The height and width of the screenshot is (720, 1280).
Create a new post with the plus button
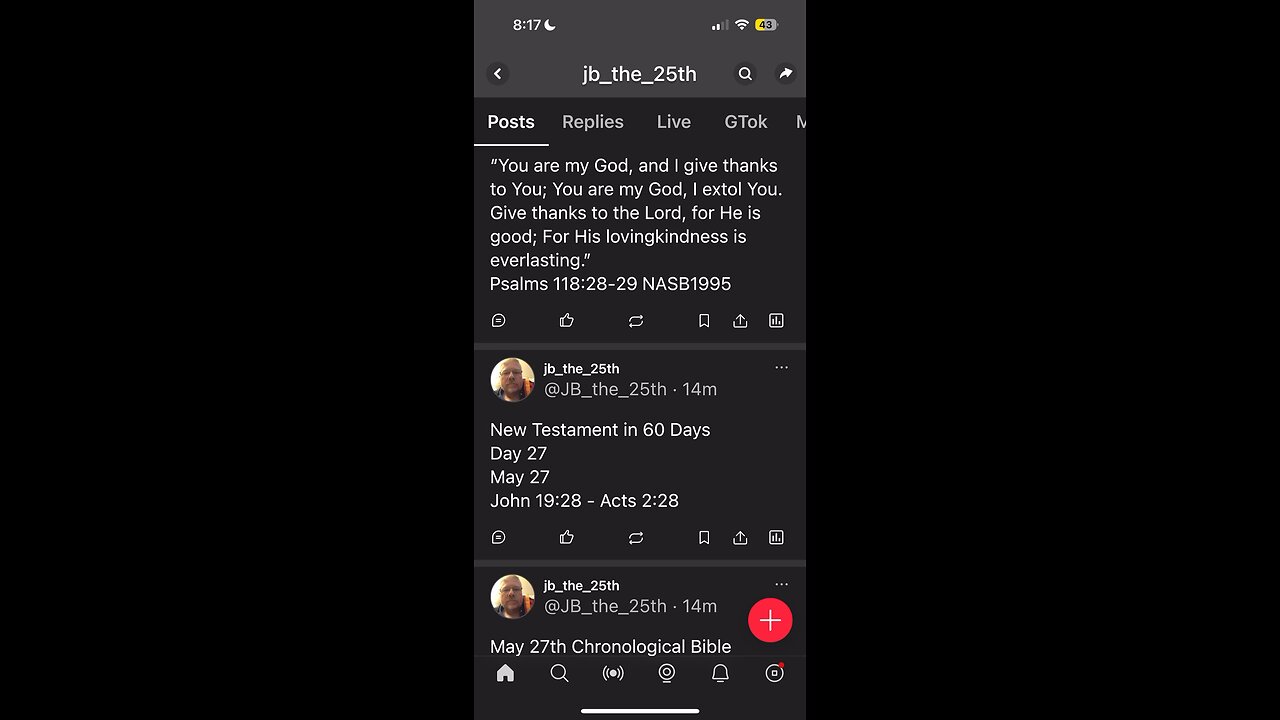click(770, 621)
